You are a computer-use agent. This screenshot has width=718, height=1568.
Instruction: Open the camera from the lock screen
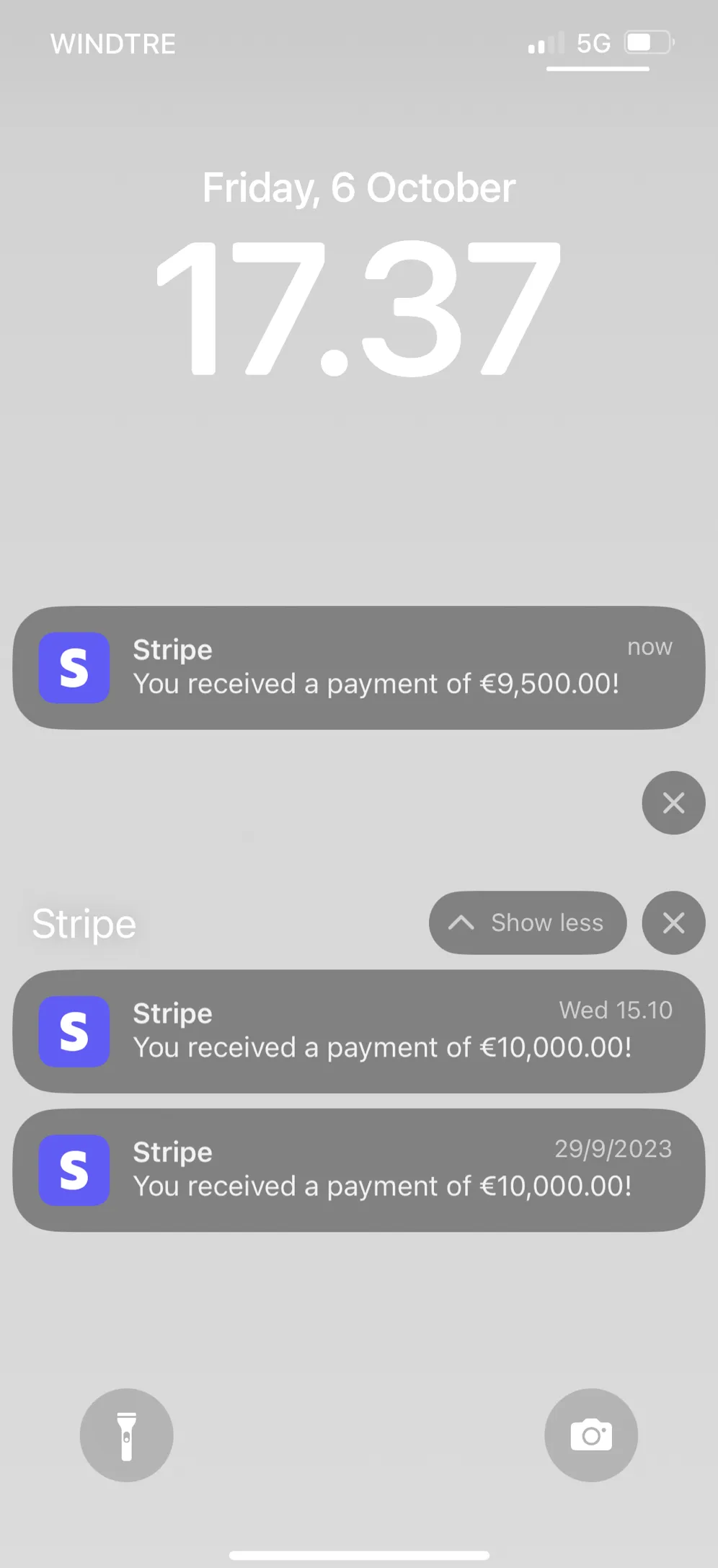pyautogui.click(x=591, y=1435)
